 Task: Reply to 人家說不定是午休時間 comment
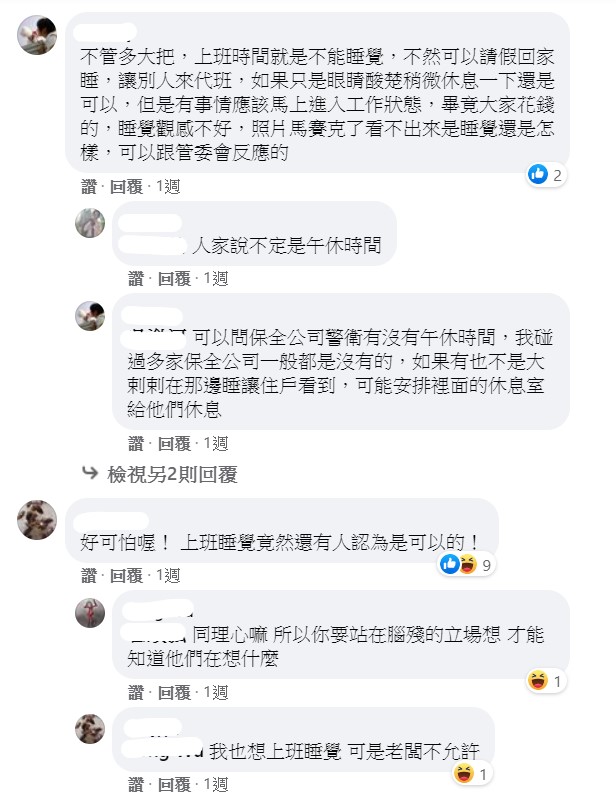click(x=173, y=278)
